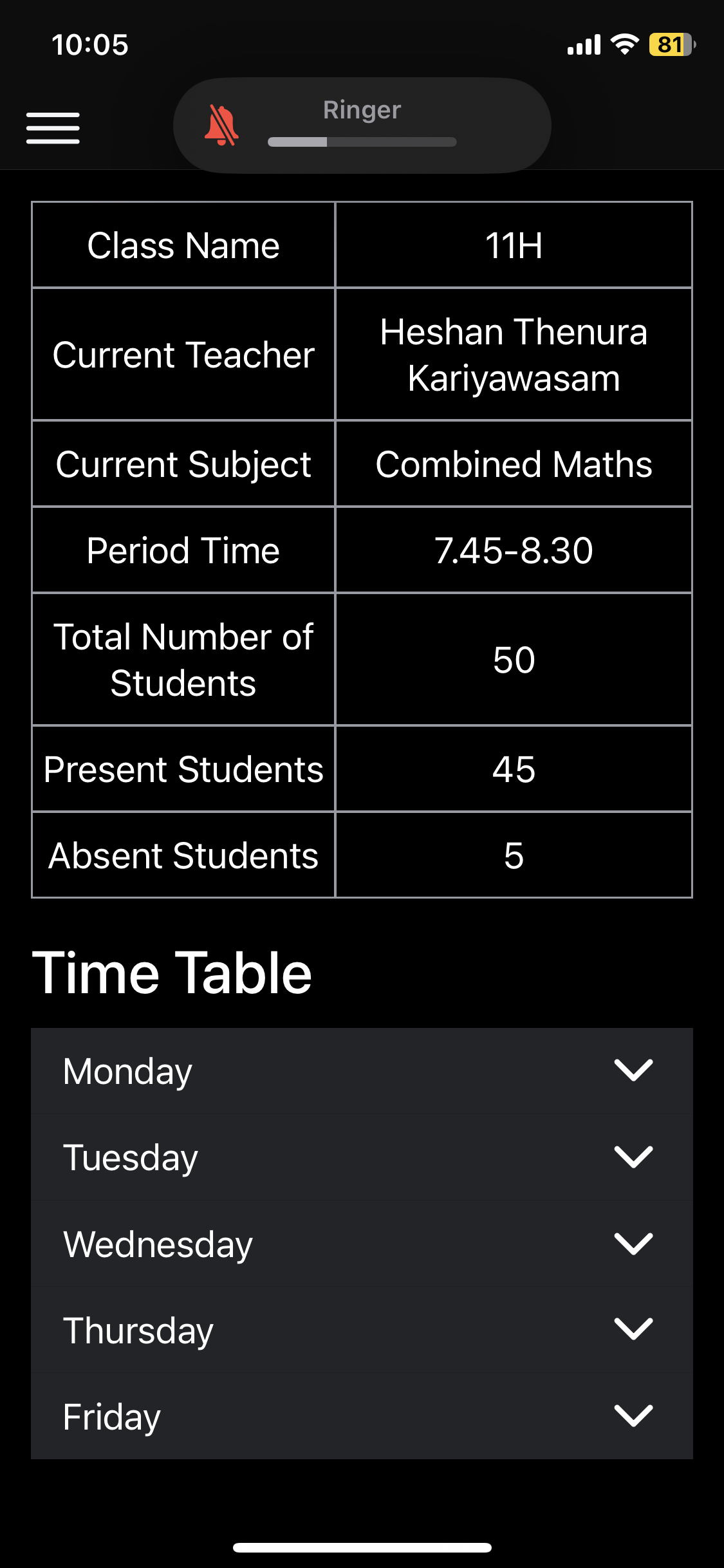
Task: Tap the Wi-Fi status icon
Action: coord(623,44)
